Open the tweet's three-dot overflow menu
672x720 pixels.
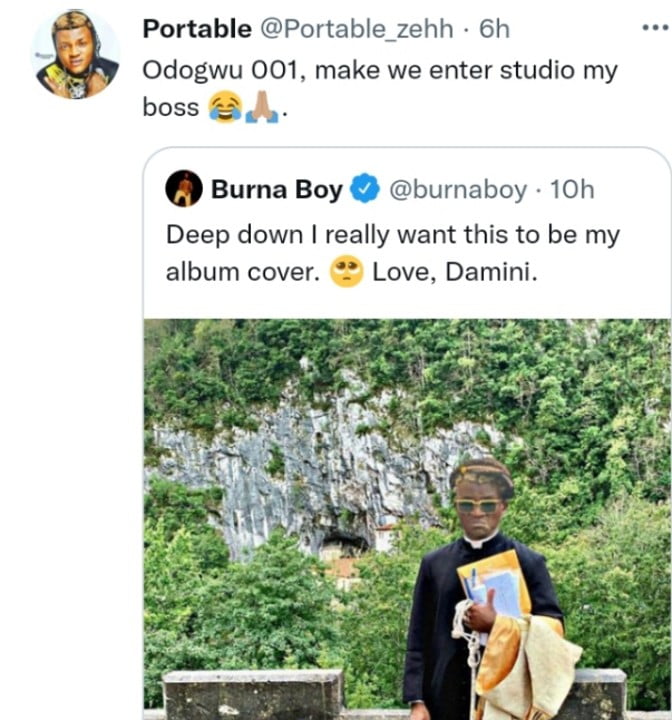point(653,27)
